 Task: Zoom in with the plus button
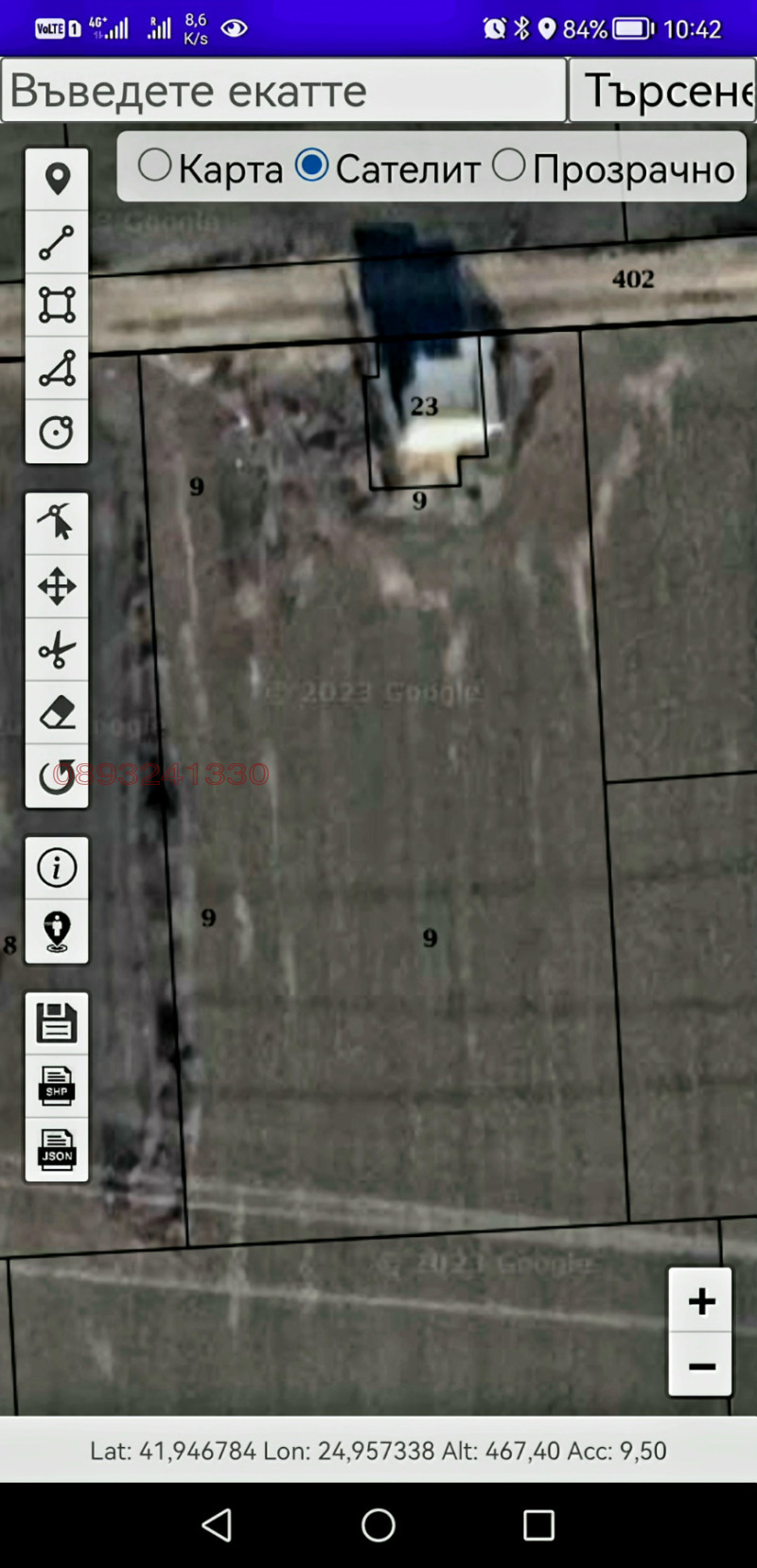click(700, 1301)
